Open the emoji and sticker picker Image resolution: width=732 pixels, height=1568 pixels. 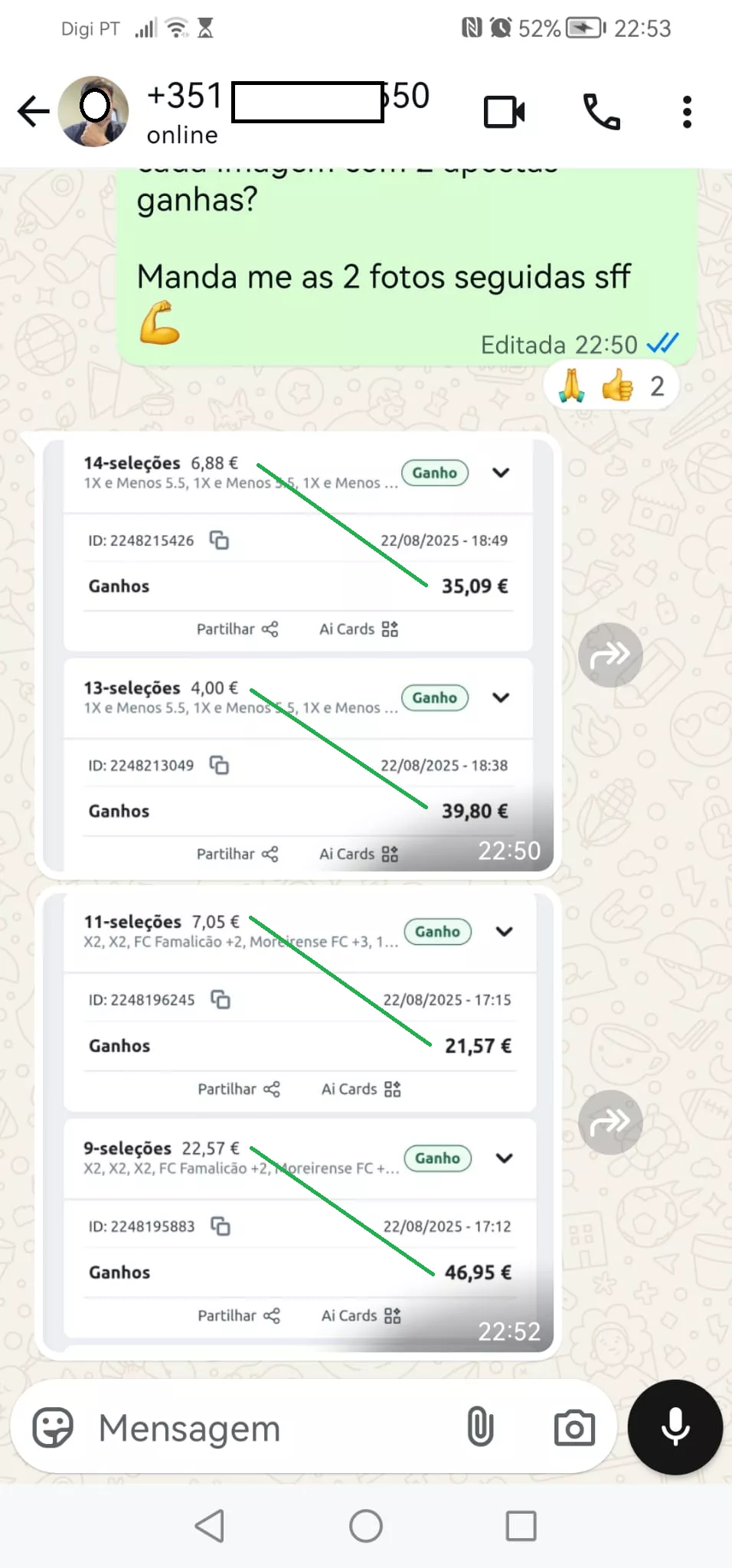coord(53,1427)
